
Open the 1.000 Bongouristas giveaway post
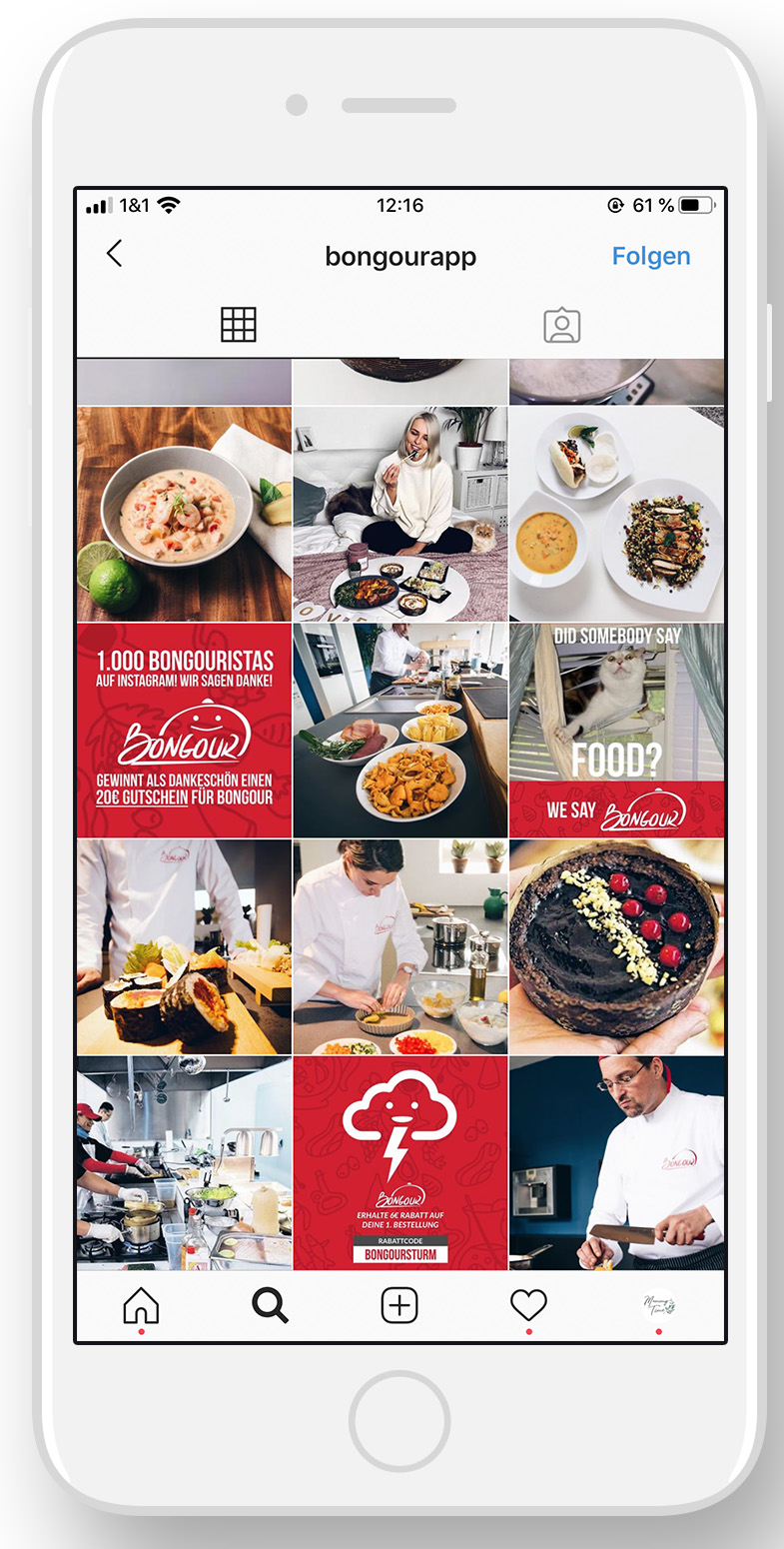184,731
